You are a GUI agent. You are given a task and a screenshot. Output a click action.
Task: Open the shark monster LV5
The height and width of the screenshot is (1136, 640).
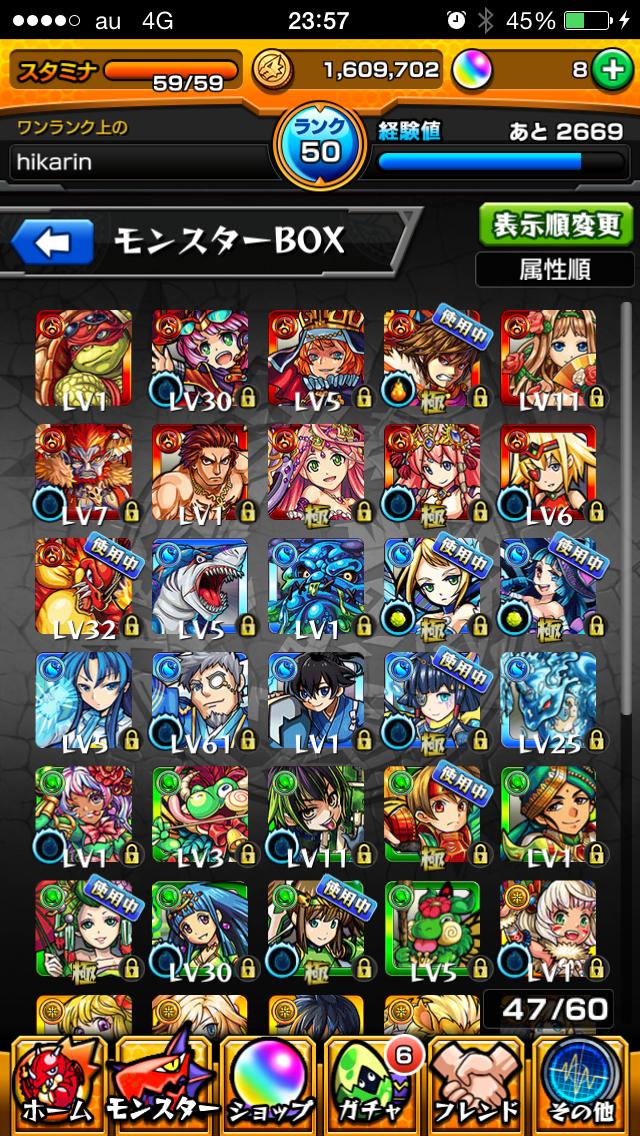[x=200, y=588]
